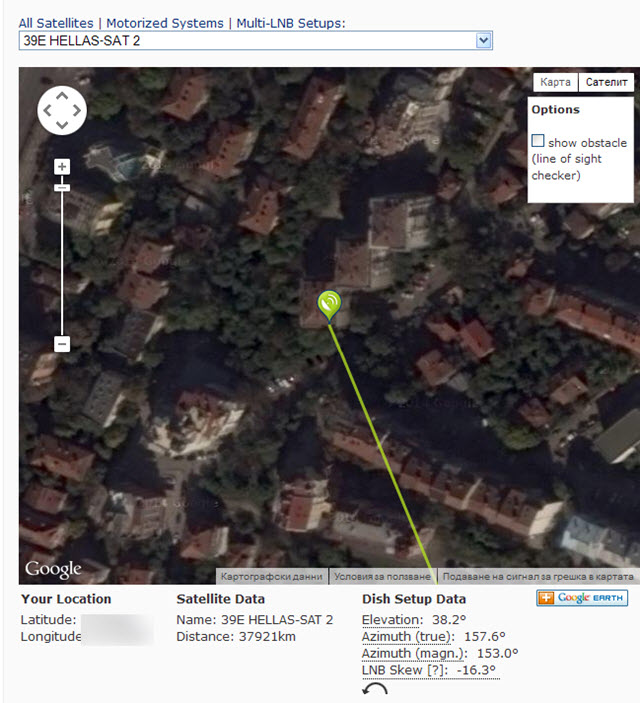This screenshot has height=703, width=640.
Task: Open Картографски данни link
Action: (272, 577)
